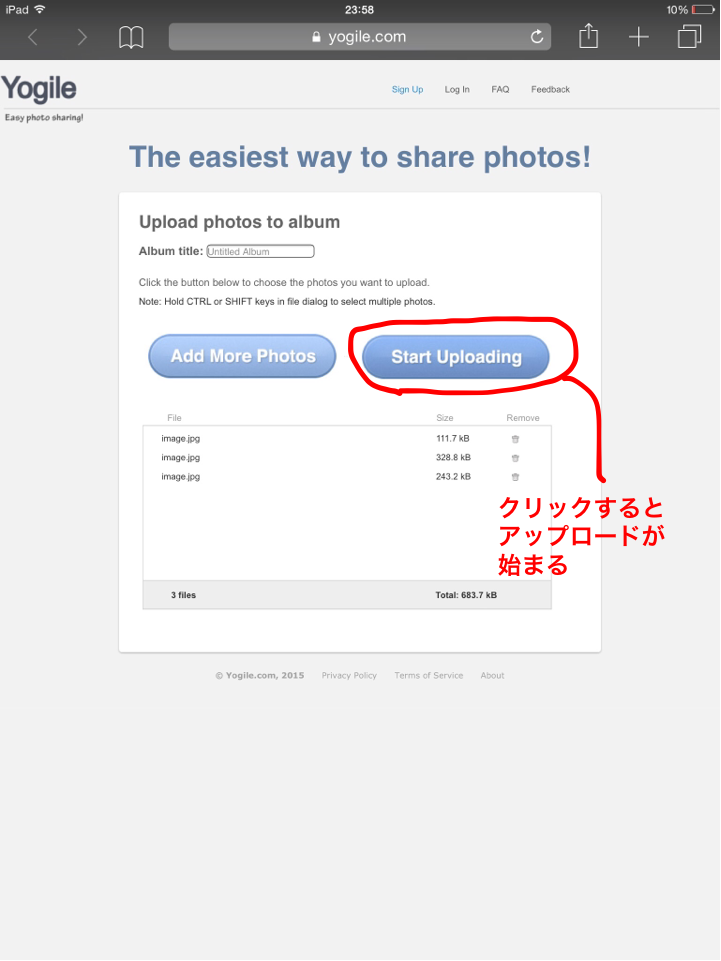The width and height of the screenshot is (721, 961).
Task: Open a new Safari tab
Action: click(639, 37)
